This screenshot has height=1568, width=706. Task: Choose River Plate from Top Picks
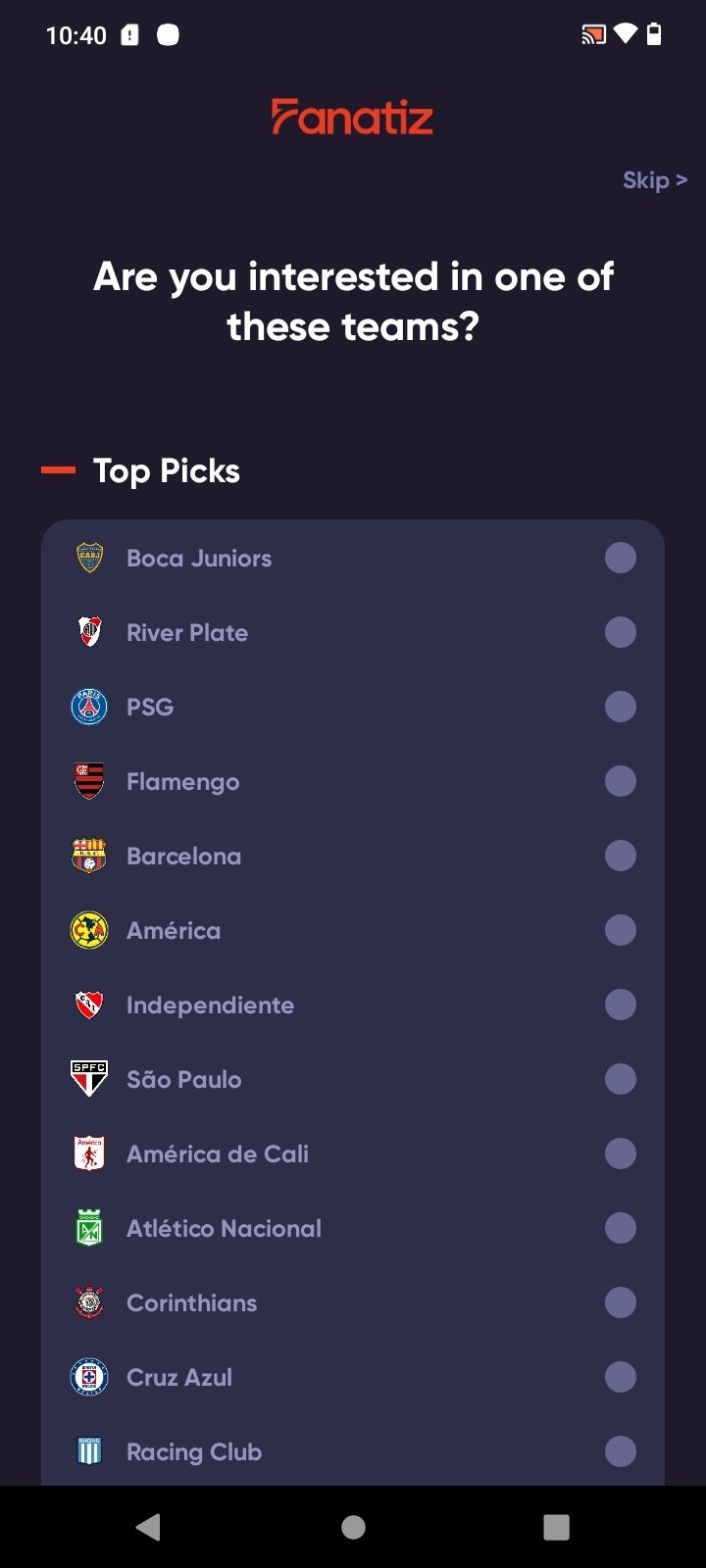pos(353,632)
